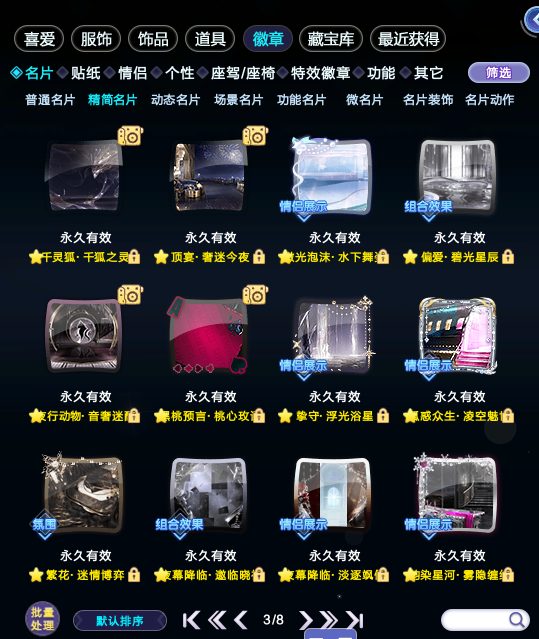Image resolution: width=539 pixels, height=639 pixels.
Task: Select the 道具 tab
Action: tap(210, 39)
